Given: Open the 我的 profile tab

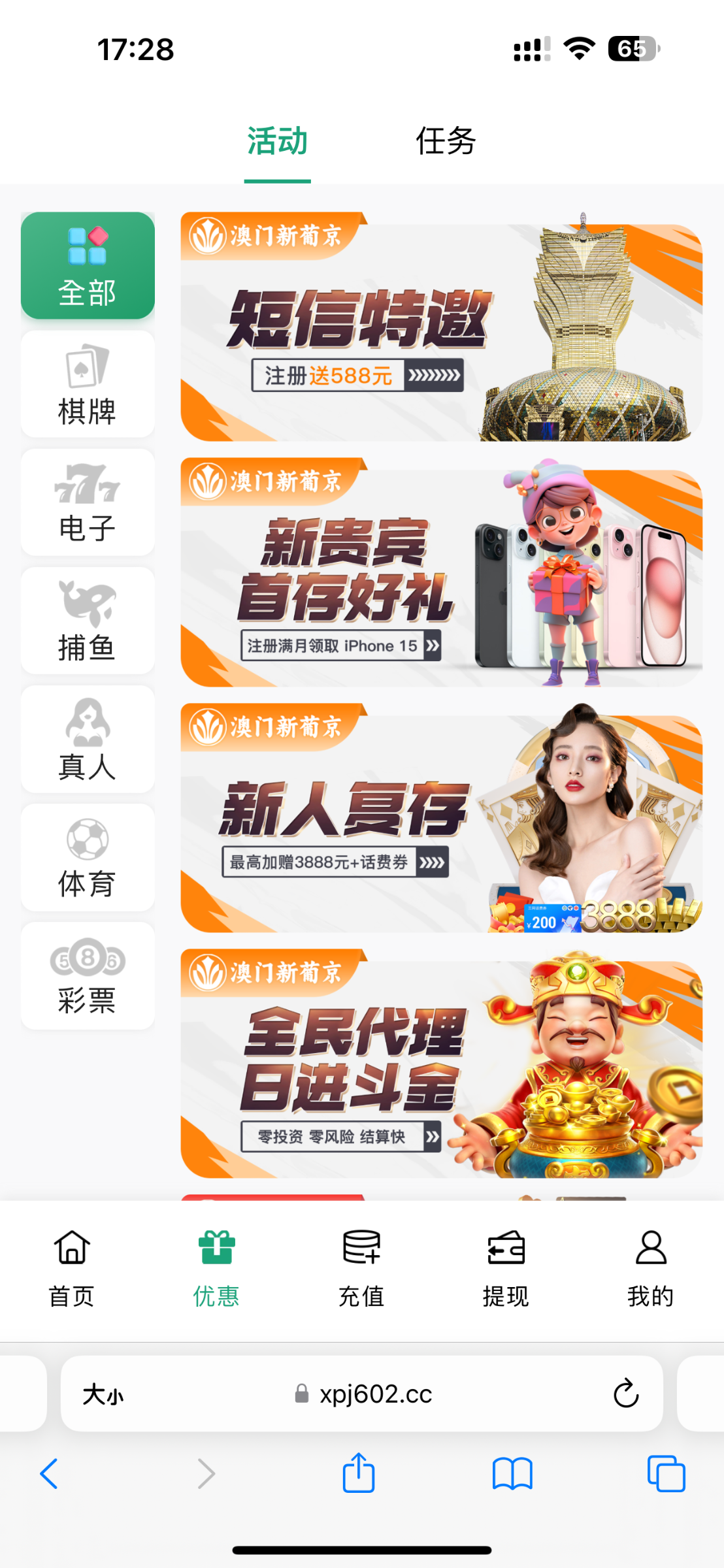Looking at the screenshot, I should tap(650, 1269).
